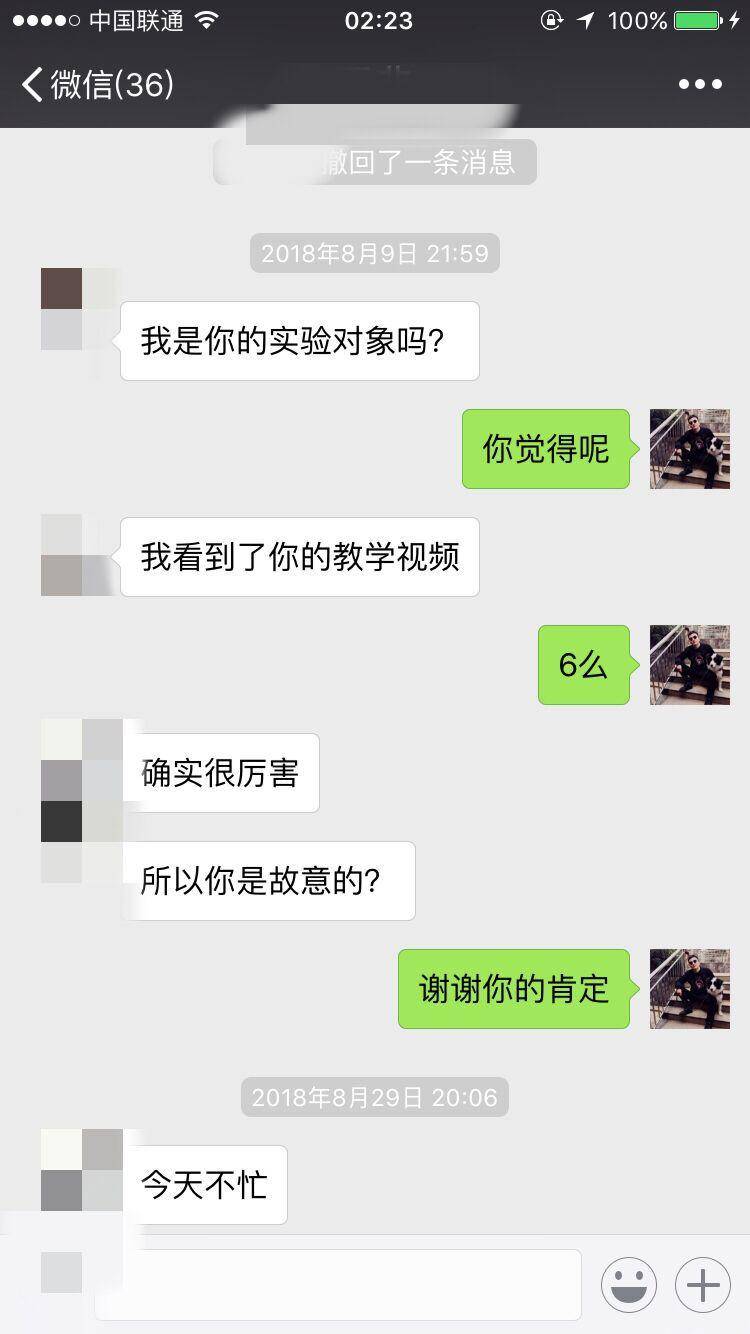Tap the back arrow to leave the chat
This screenshot has height=1334, width=750.
click(x=32, y=86)
